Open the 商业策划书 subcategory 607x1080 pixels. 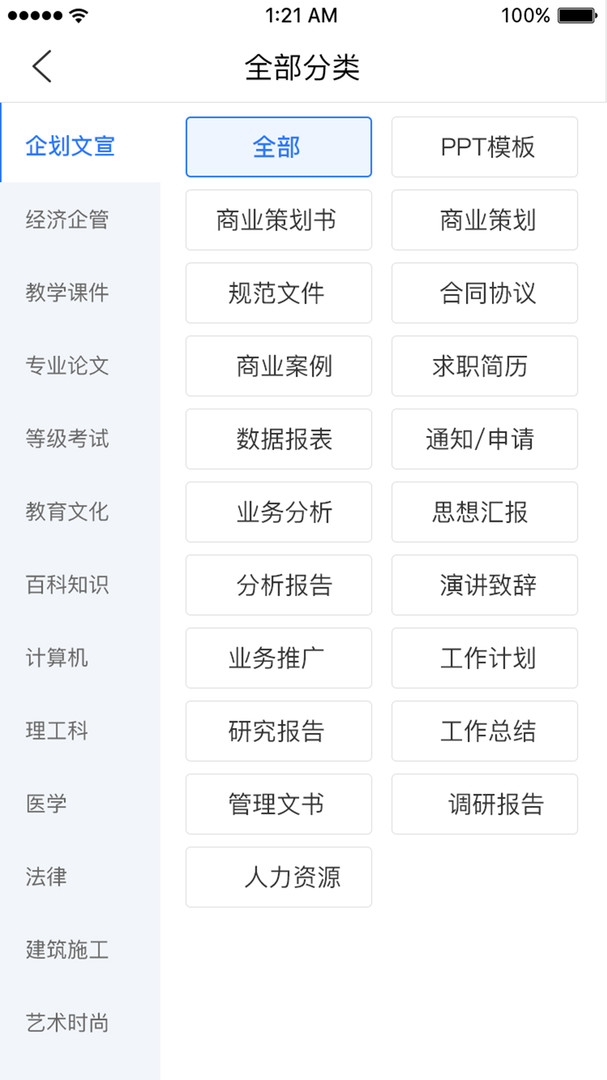278,220
